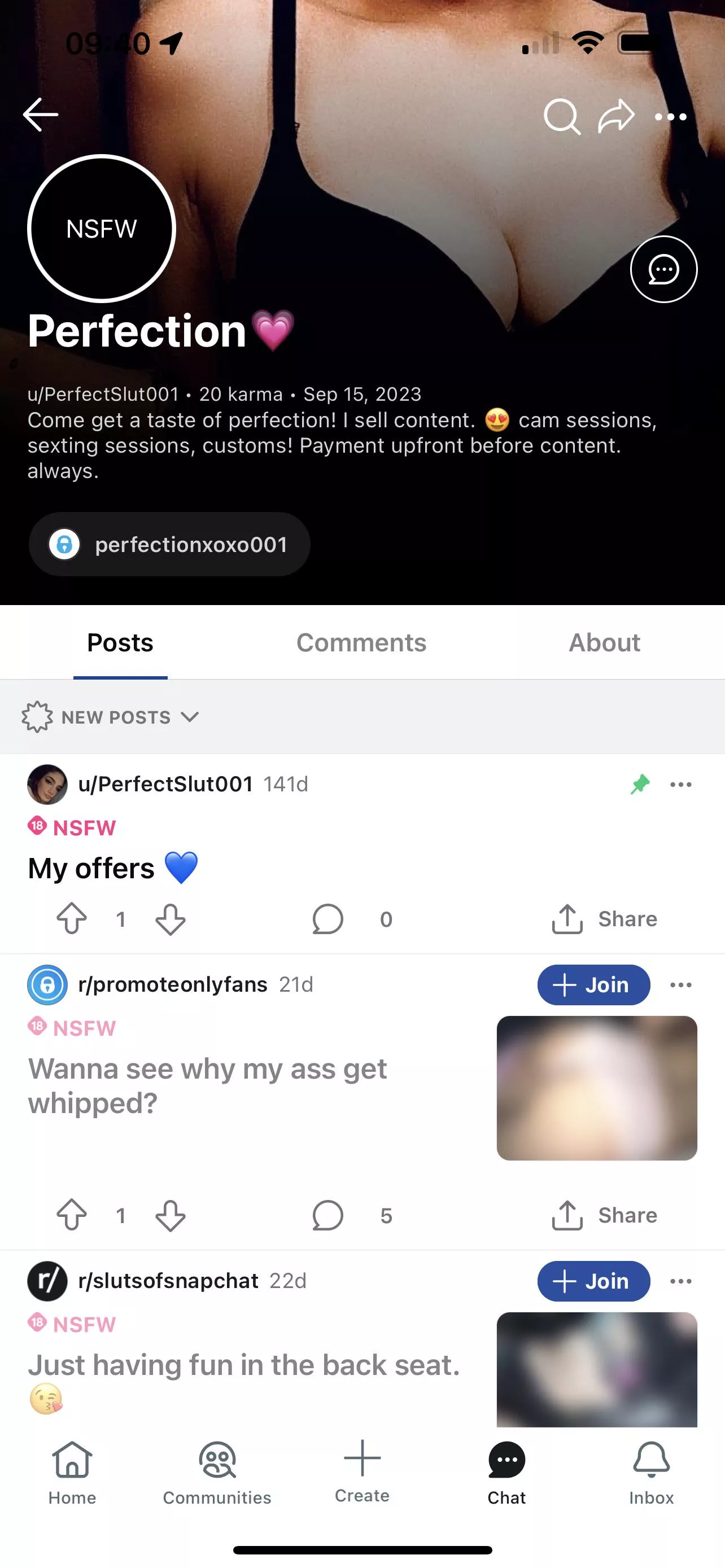Tap the r/promoteonlyfans community icon
The height and width of the screenshot is (1568, 725).
click(x=47, y=984)
